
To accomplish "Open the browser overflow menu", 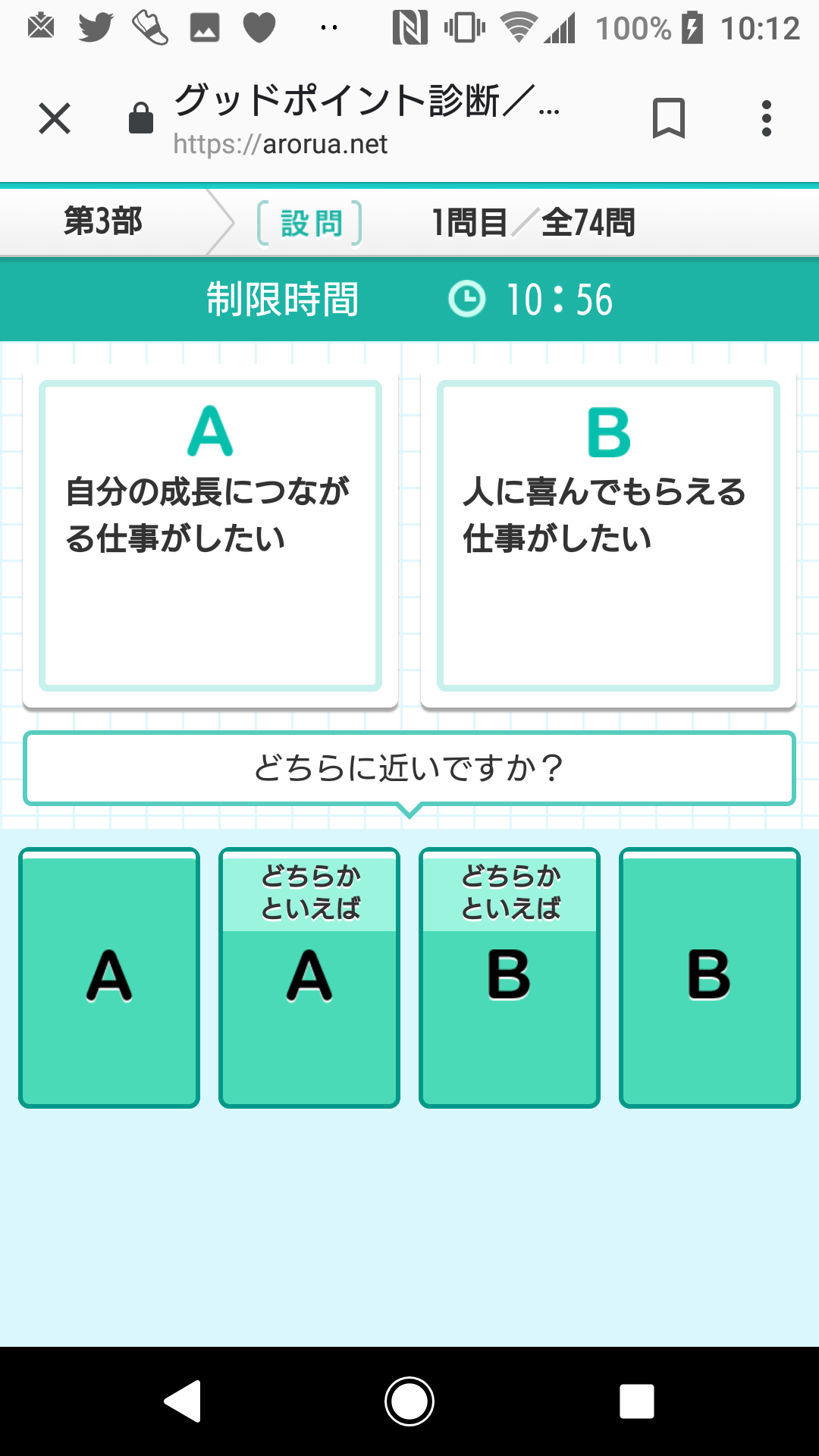I will [x=767, y=119].
